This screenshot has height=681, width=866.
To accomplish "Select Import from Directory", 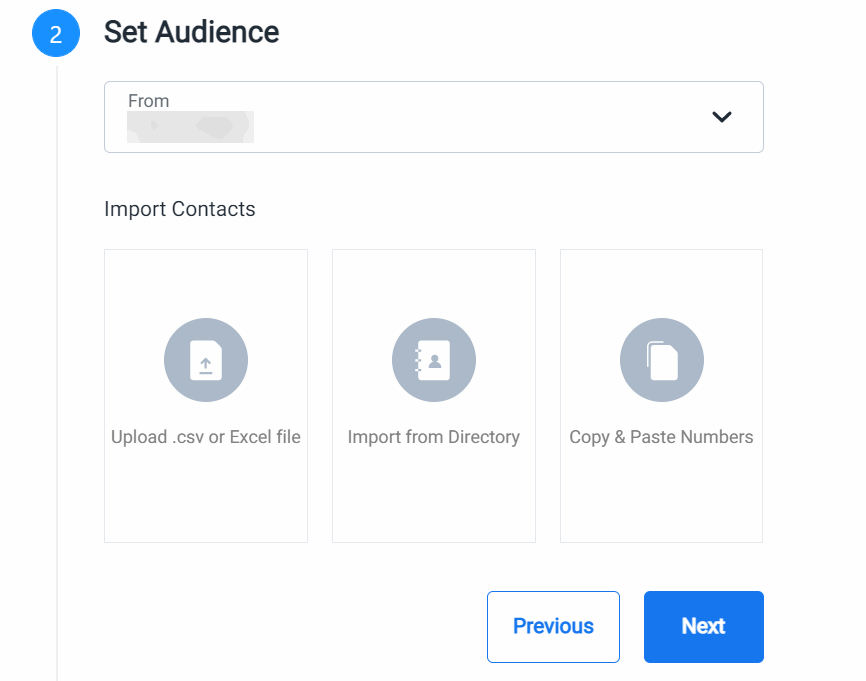I will (434, 396).
